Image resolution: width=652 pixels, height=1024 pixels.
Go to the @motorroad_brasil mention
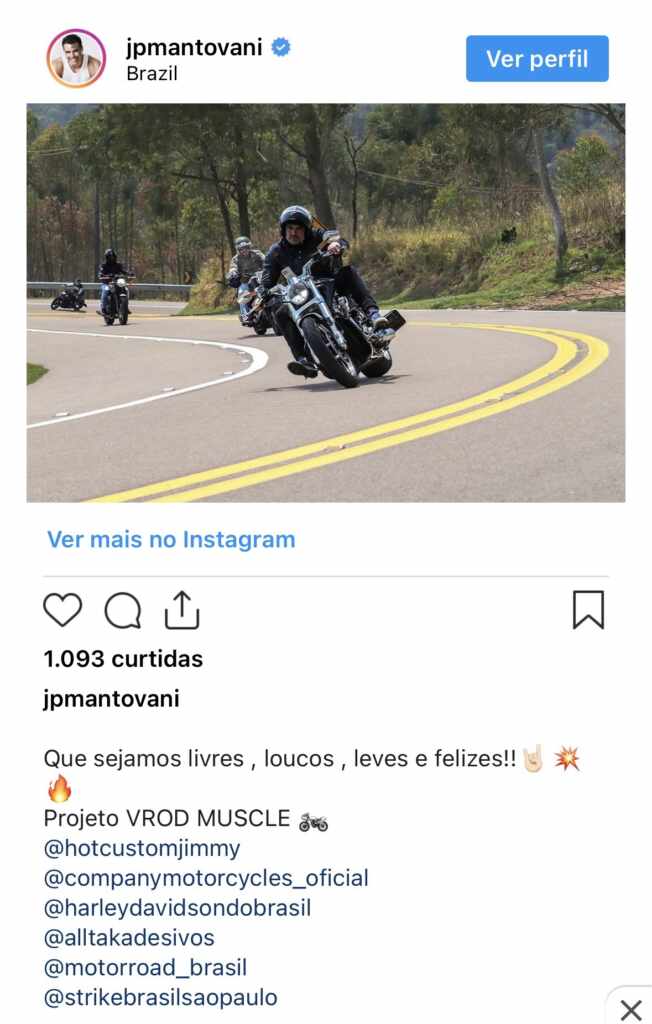145,968
